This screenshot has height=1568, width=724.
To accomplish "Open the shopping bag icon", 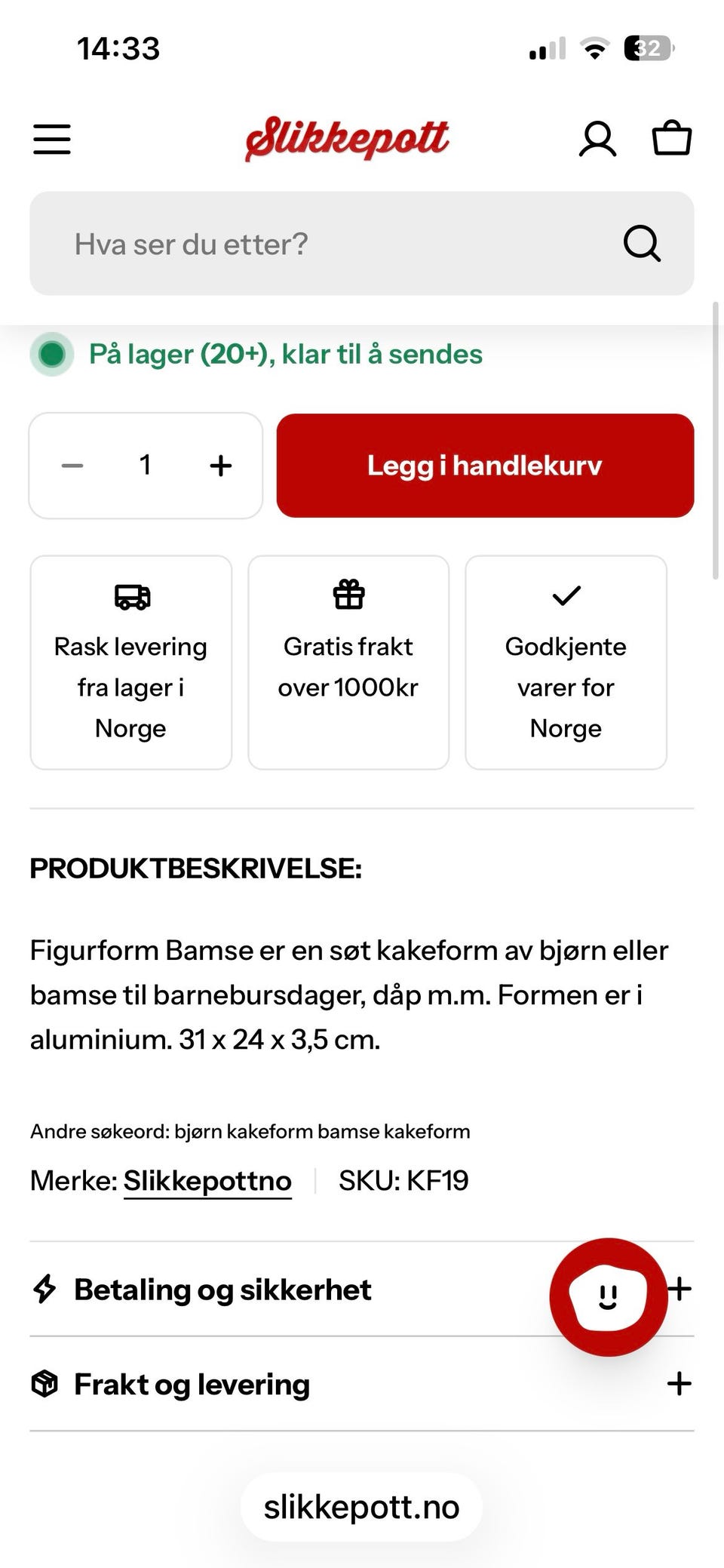I will click(x=671, y=138).
